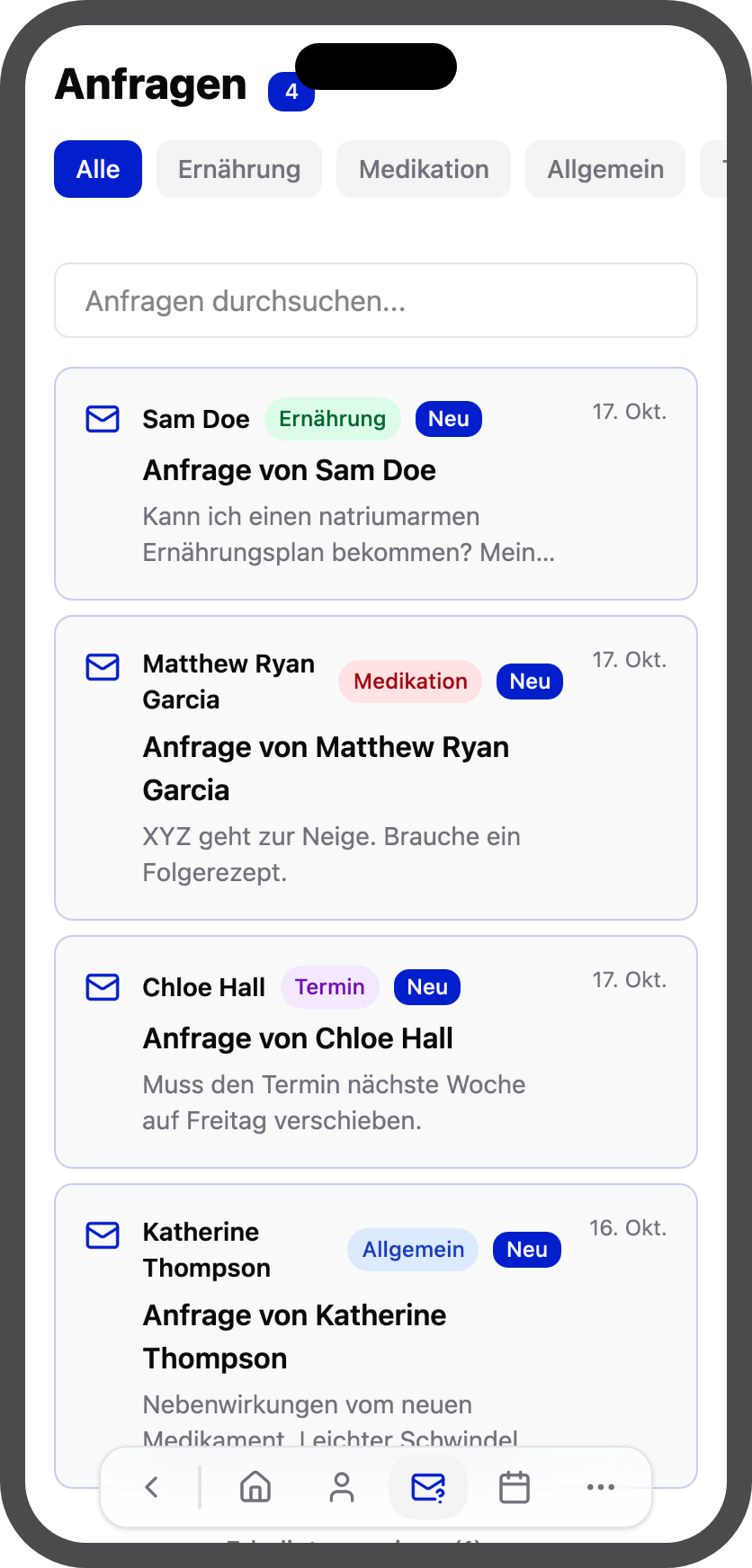Image resolution: width=752 pixels, height=1568 pixels.
Task: Select the profile icon in bottom navigation
Action: click(x=341, y=1486)
